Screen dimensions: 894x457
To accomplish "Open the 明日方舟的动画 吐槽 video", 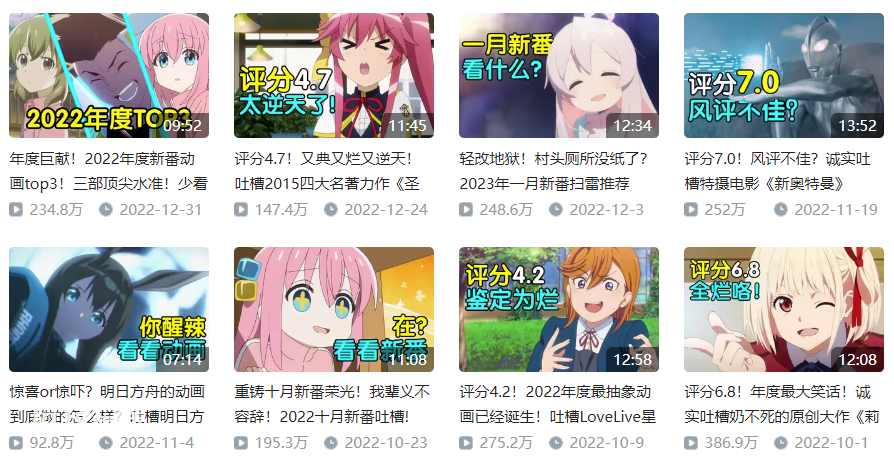I will pos(109,310).
